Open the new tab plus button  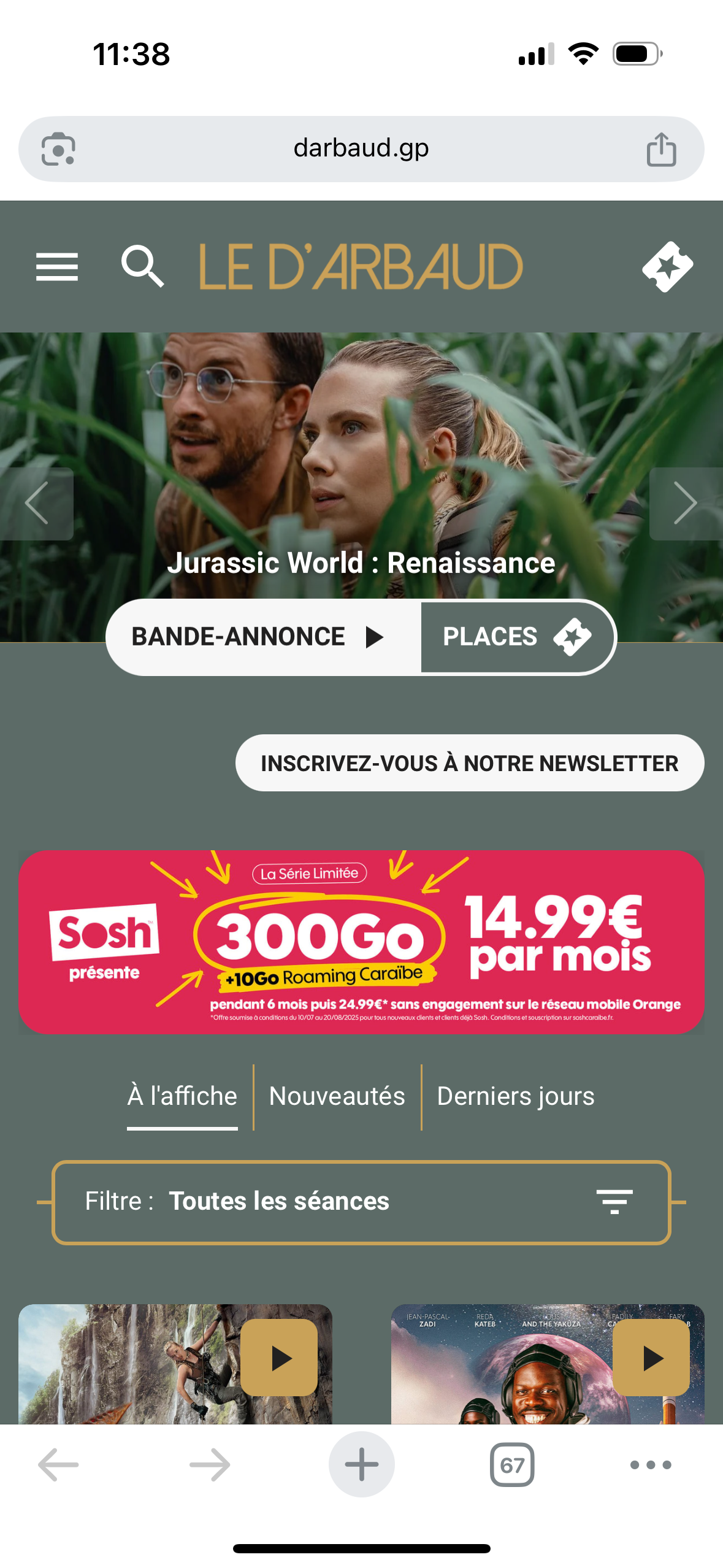(361, 1464)
